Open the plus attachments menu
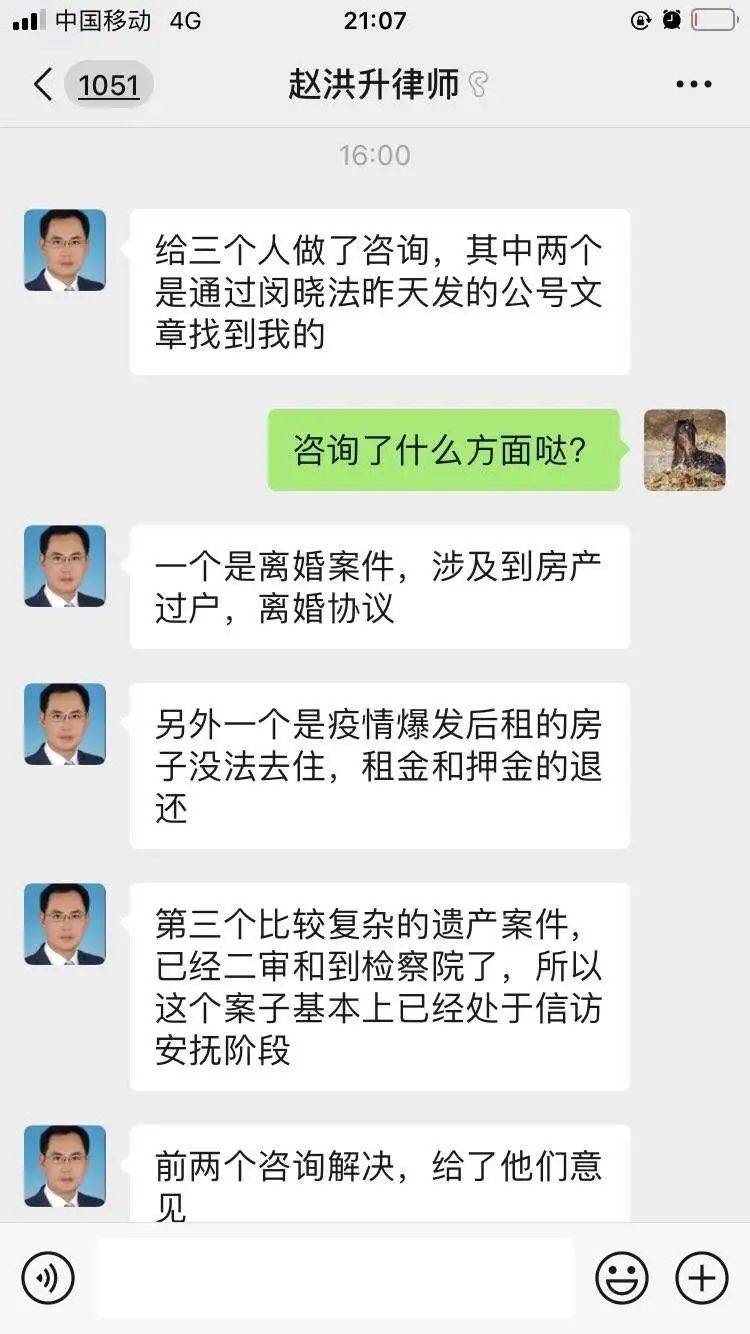Viewport: 750px width, 1334px height. point(702,1278)
